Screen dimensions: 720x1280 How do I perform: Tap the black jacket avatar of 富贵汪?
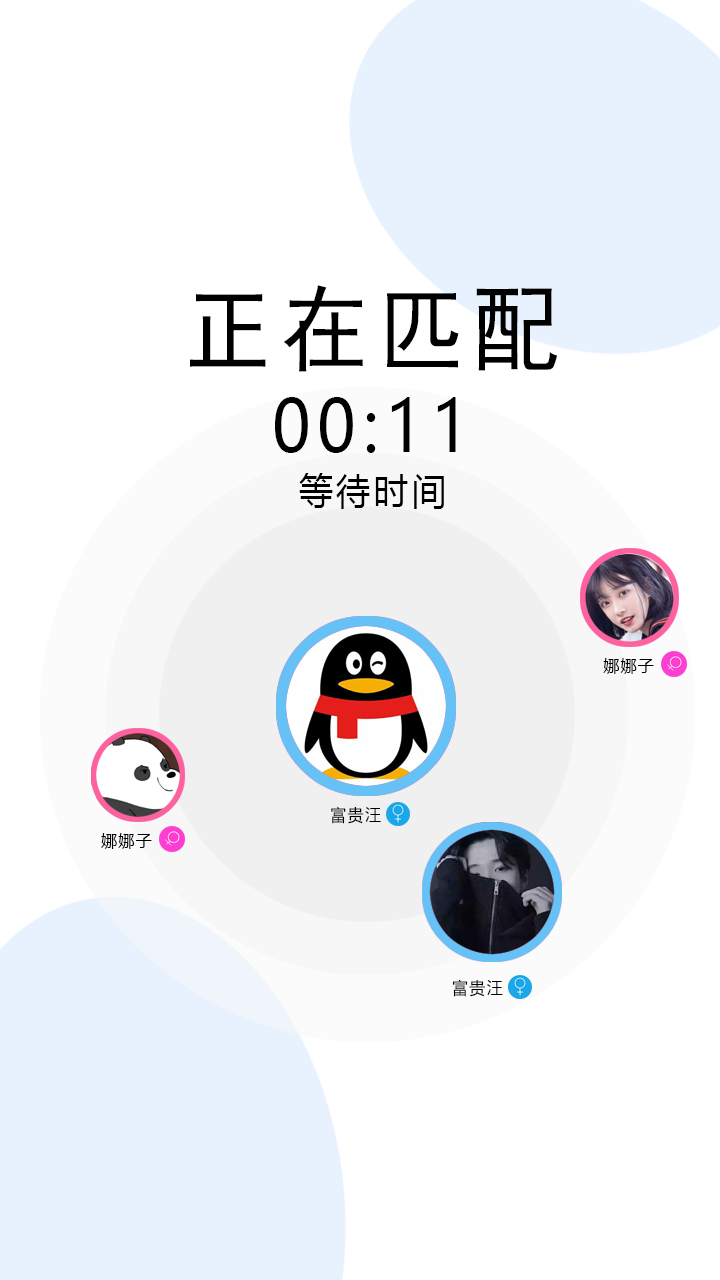pos(492,892)
